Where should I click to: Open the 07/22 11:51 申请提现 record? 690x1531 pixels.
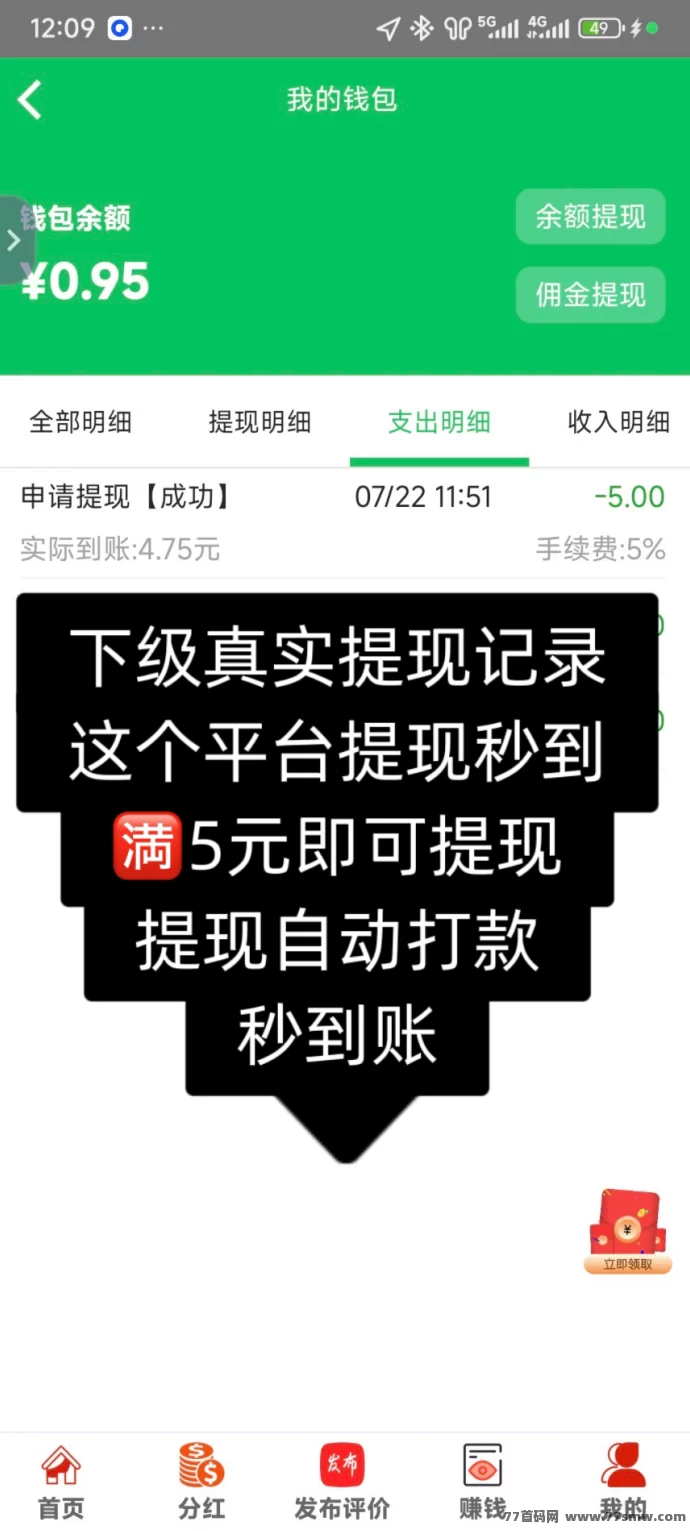click(342, 522)
